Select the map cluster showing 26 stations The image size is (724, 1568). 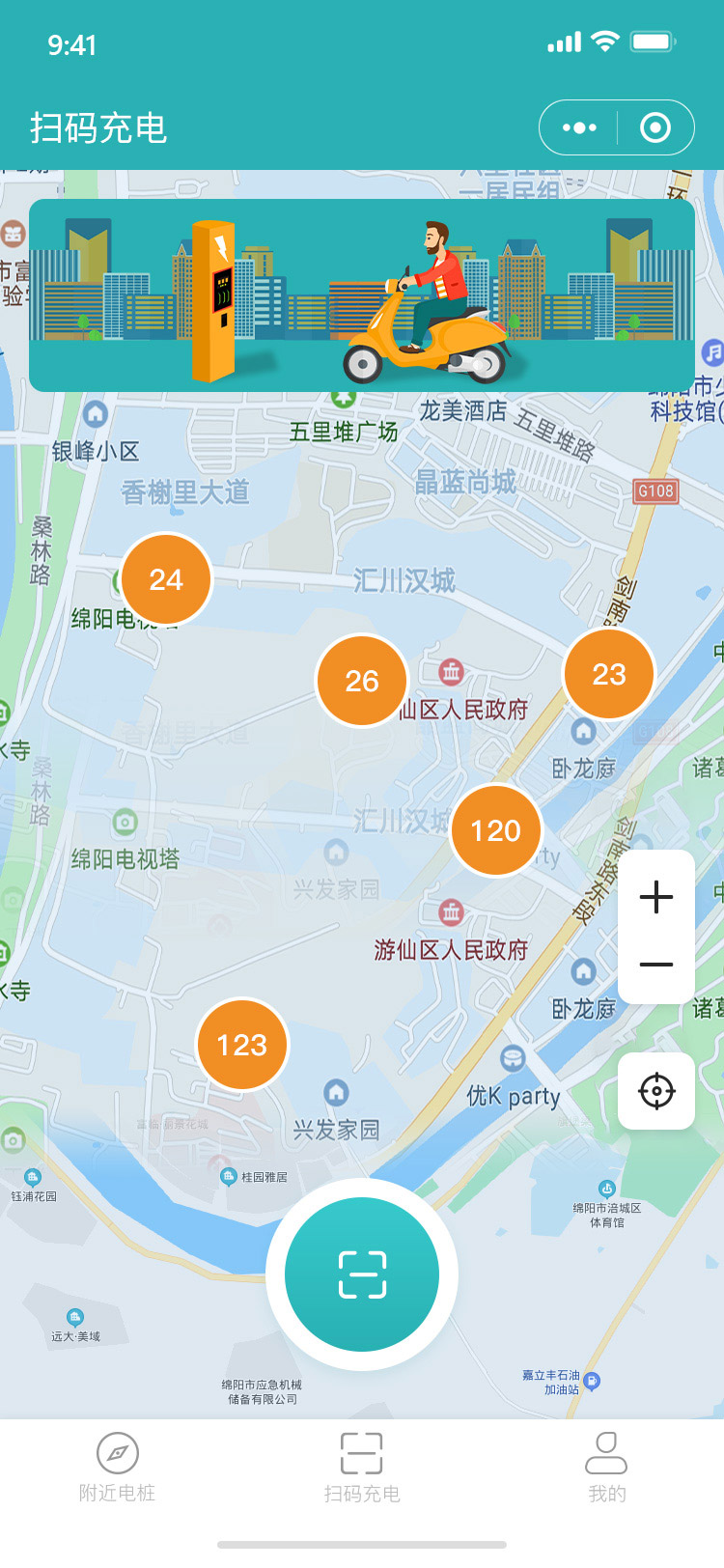pos(362,681)
